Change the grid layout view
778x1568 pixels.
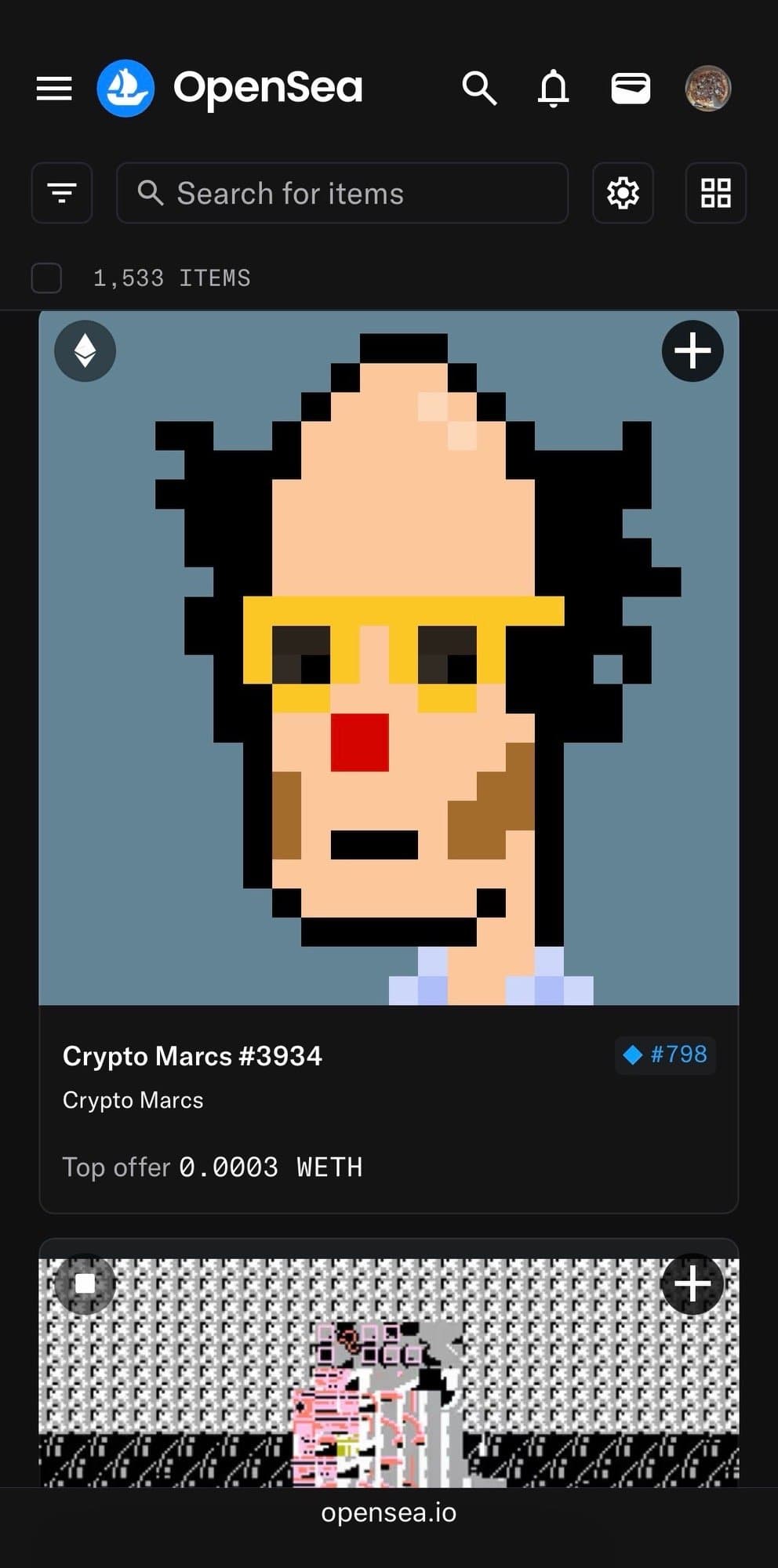coord(715,193)
